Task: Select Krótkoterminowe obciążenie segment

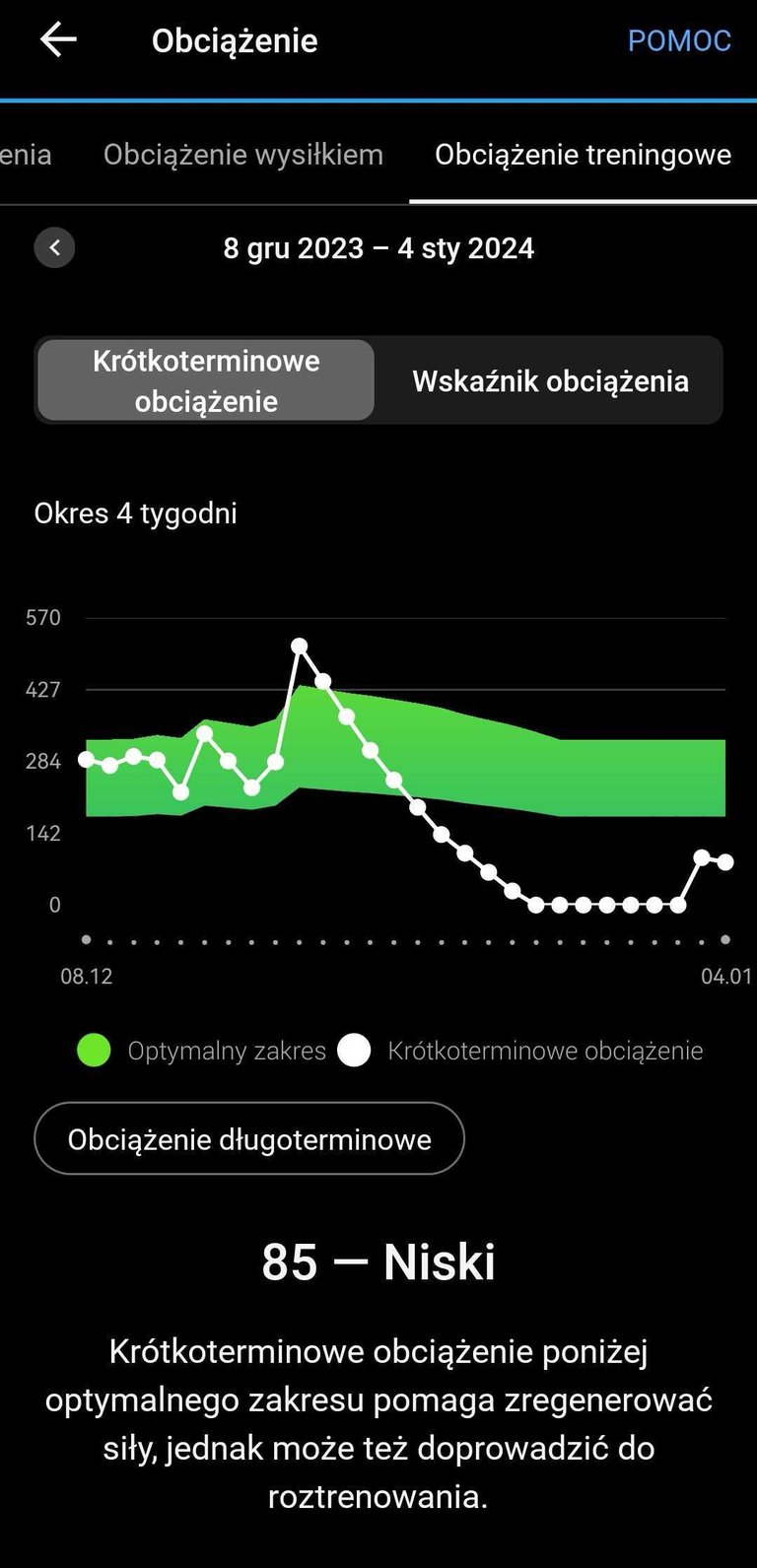Action: pyautogui.click(x=206, y=380)
